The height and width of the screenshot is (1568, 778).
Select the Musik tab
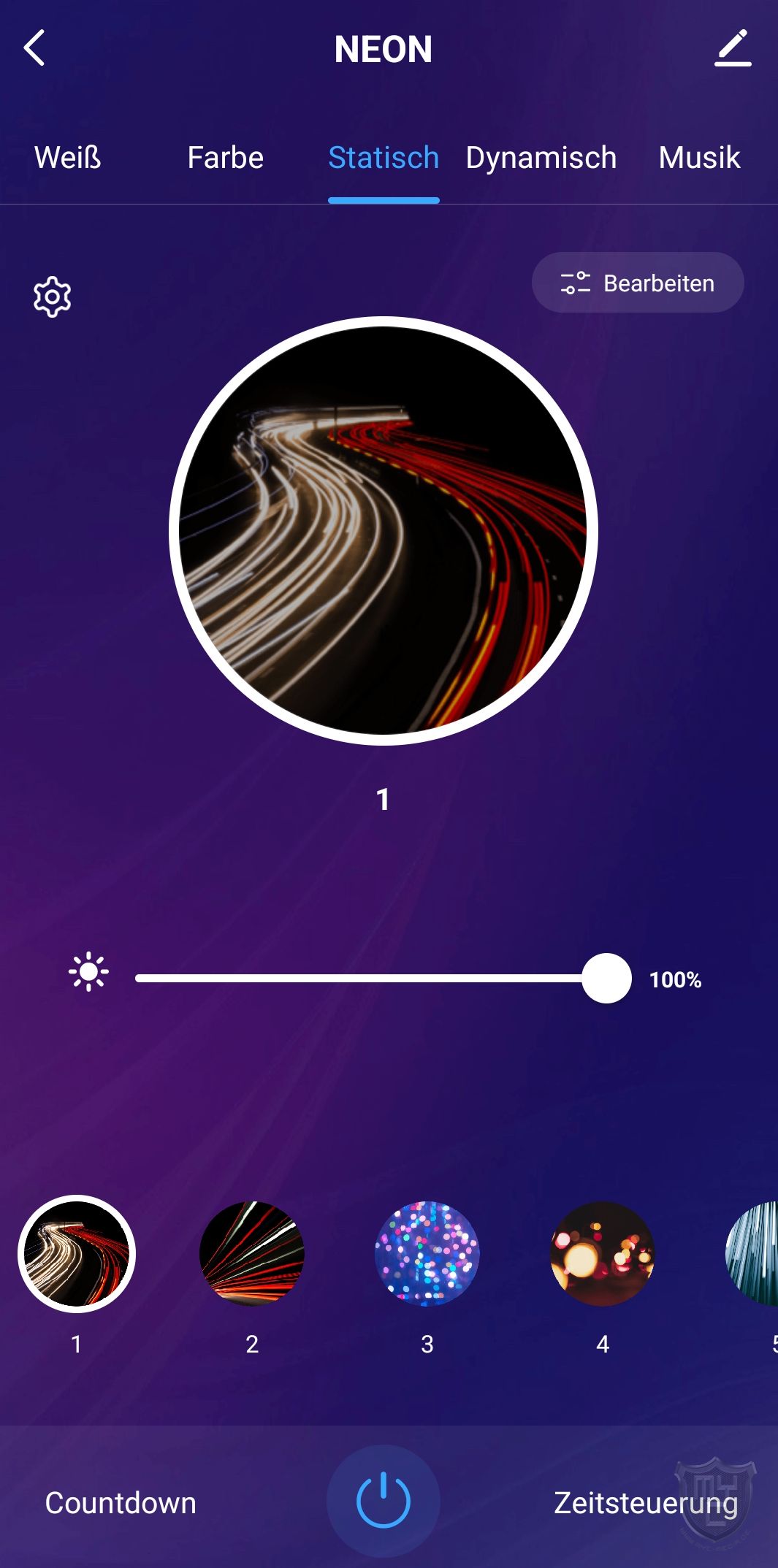699,158
